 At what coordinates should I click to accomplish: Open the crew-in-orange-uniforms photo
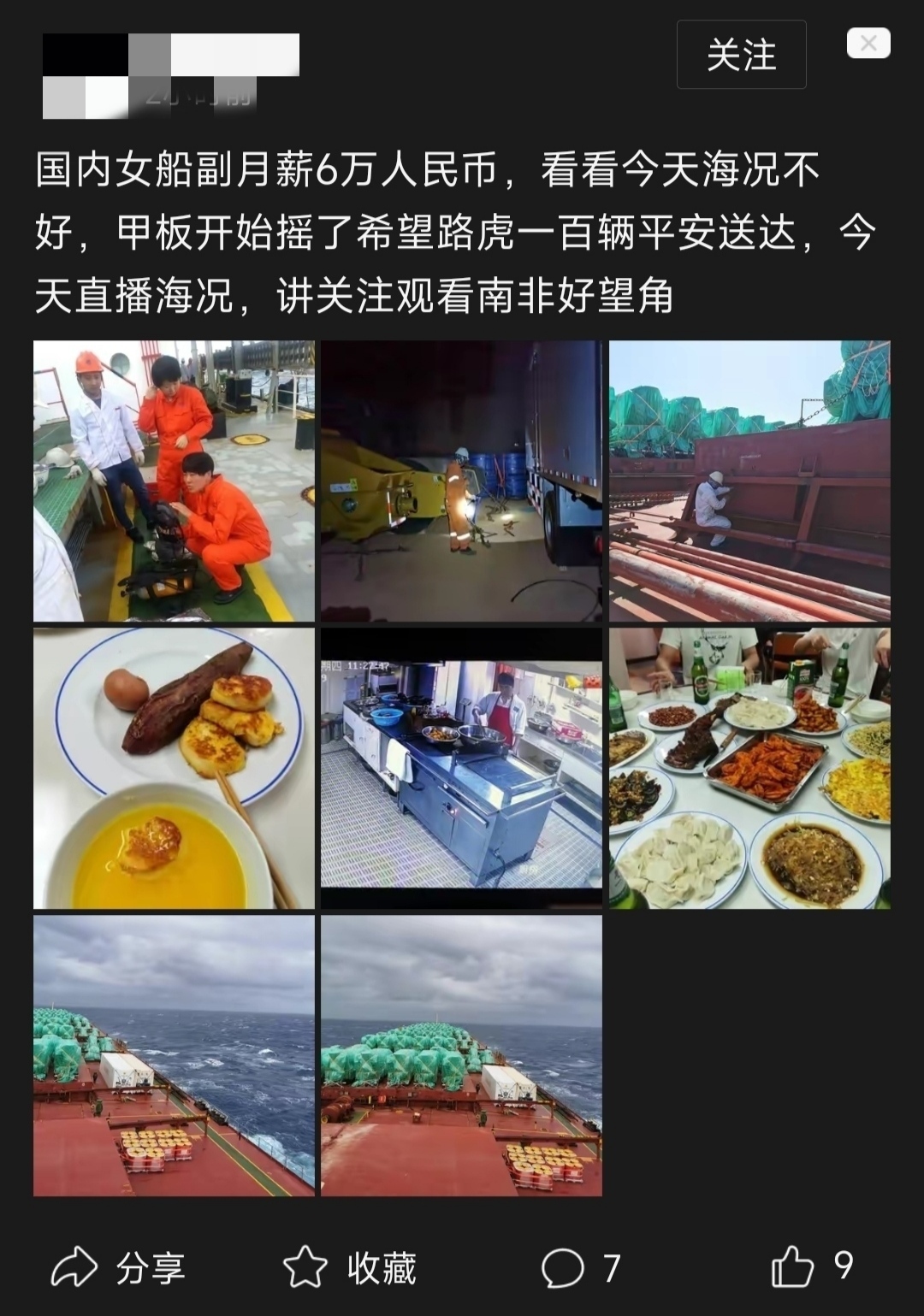point(174,479)
